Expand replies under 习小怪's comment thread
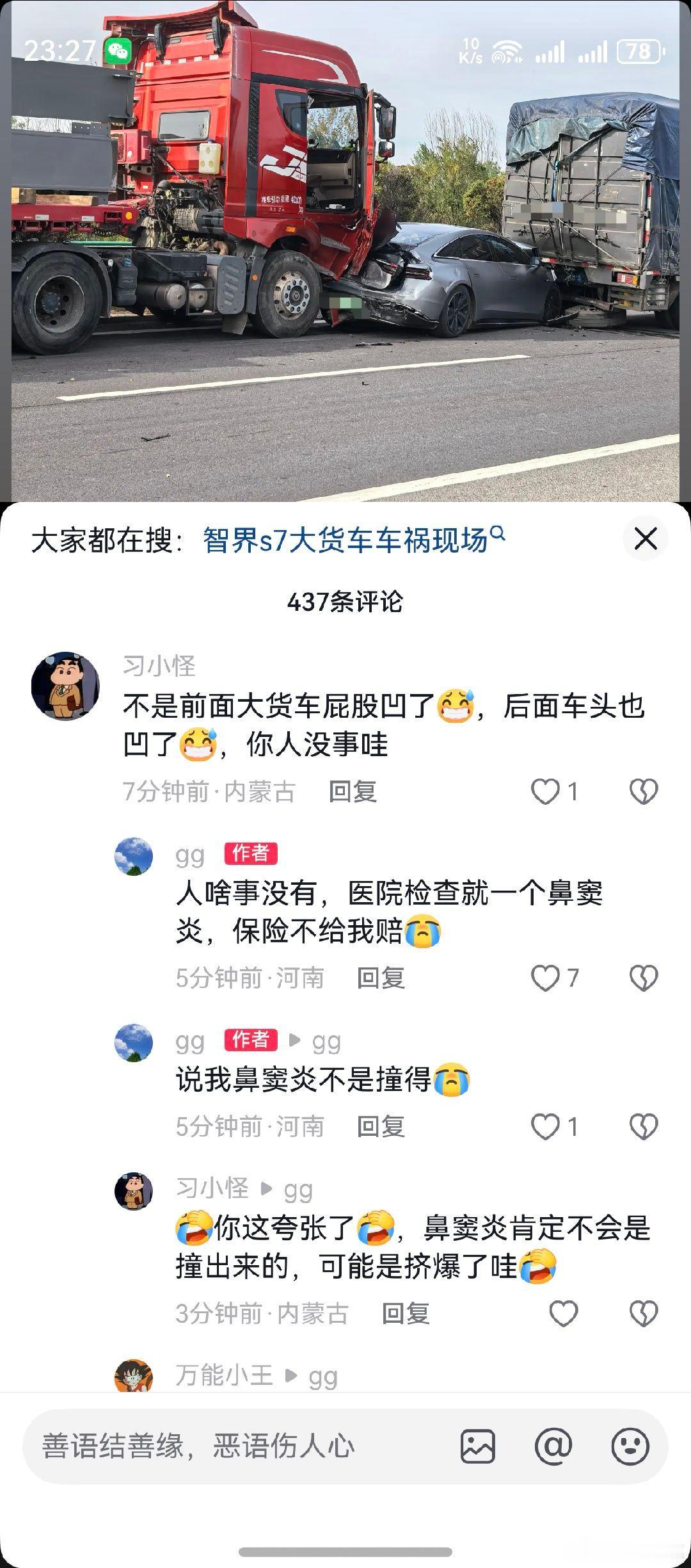The width and height of the screenshot is (691, 1568). point(264,1189)
